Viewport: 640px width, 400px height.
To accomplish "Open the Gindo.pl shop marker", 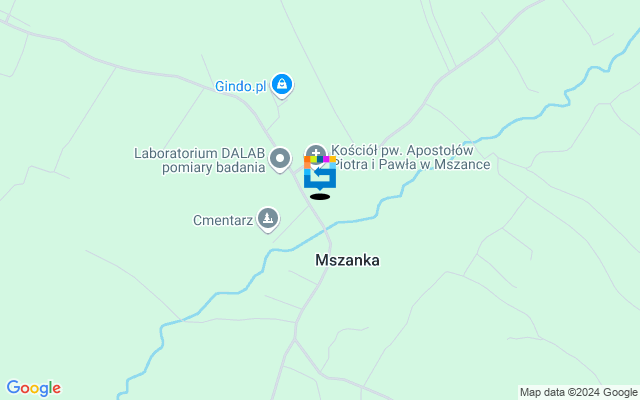I will (283, 86).
